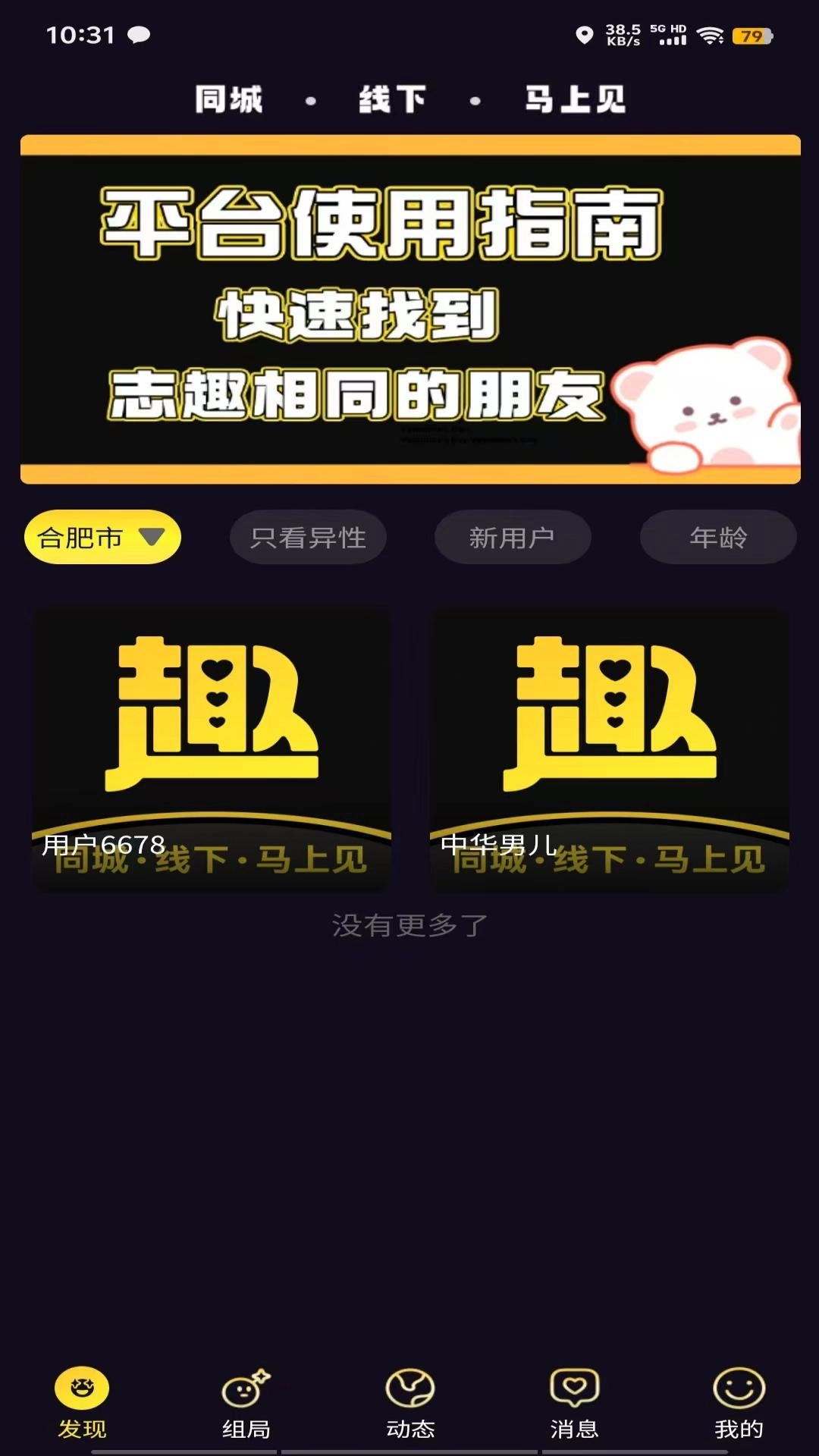Screen dimensions: 819x1456
Task: Switch to the 线下 tab
Action: coord(392,99)
